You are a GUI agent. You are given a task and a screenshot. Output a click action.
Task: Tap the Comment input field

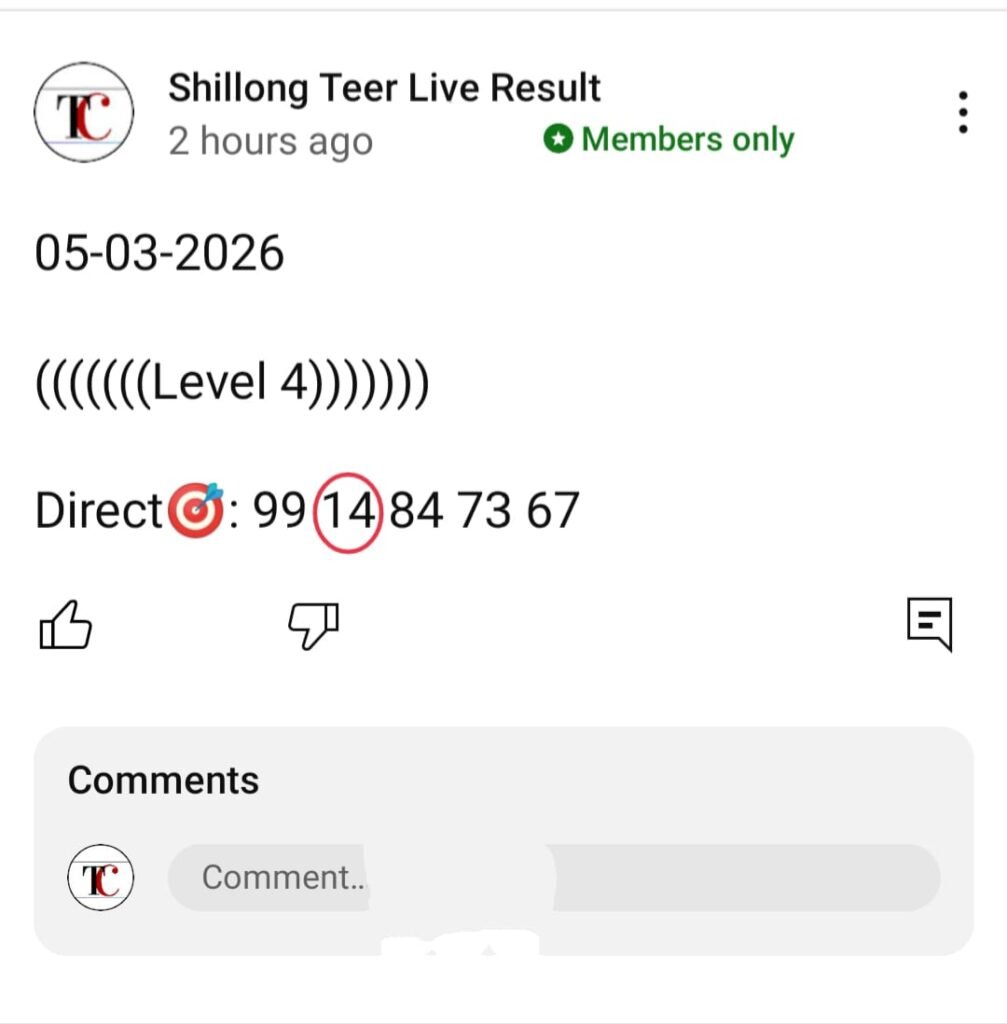point(553,877)
